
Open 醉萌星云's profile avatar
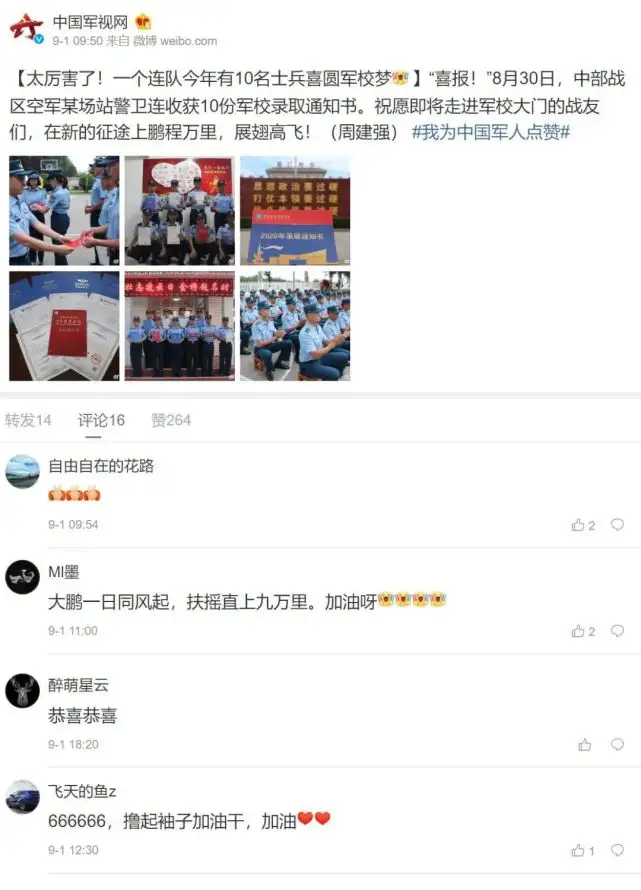point(23,691)
